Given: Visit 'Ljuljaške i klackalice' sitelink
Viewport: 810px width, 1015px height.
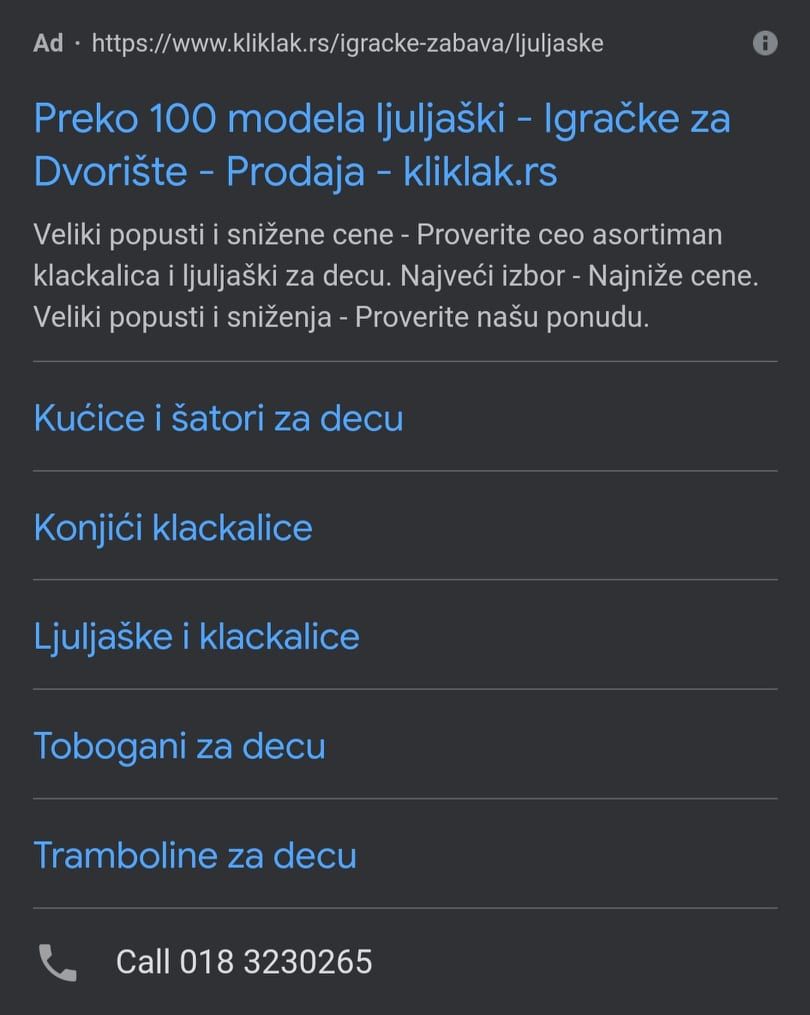Looking at the screenshot, I should 196,637.
